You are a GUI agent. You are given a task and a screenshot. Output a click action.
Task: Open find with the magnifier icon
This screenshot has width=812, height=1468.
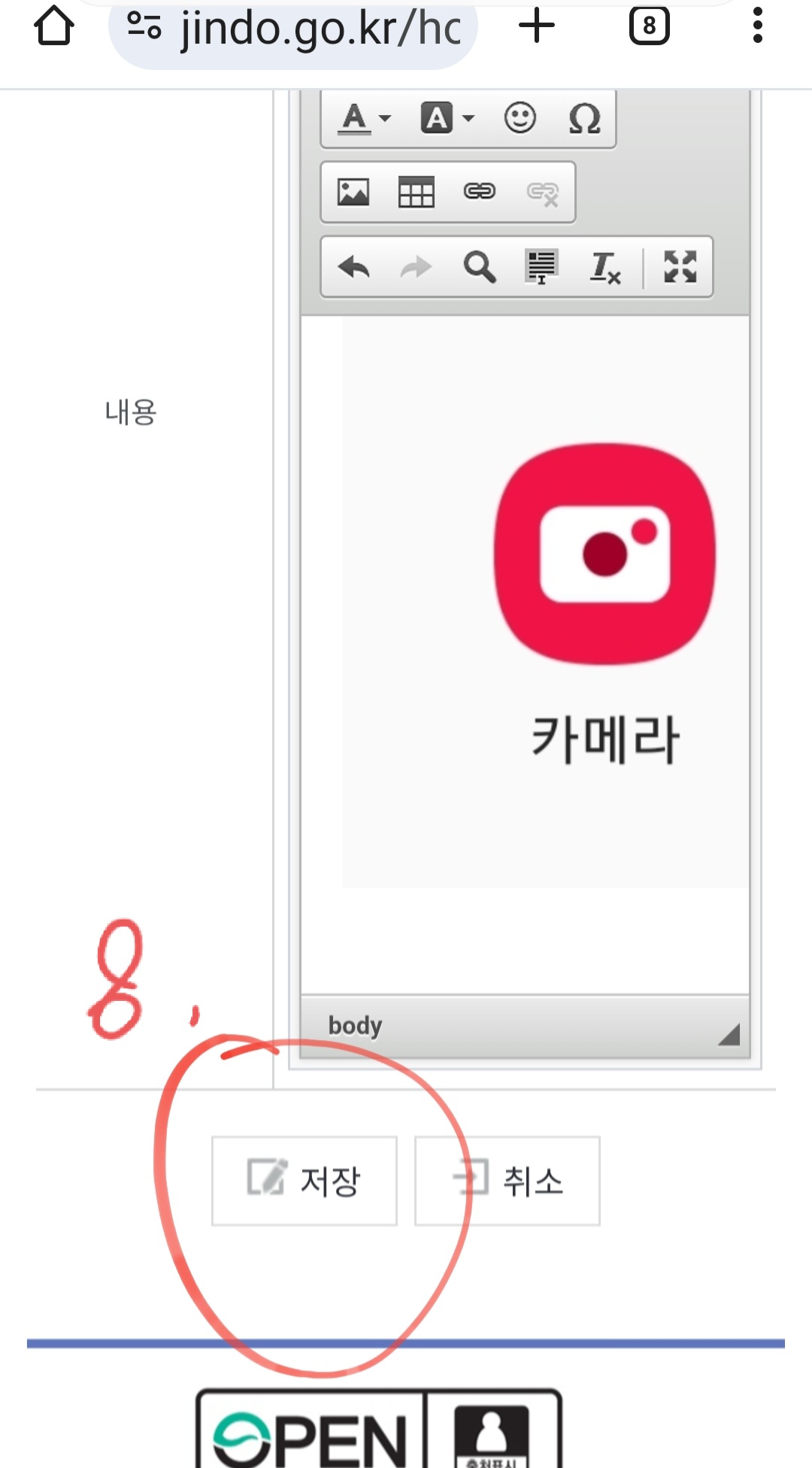coord(479,267)
